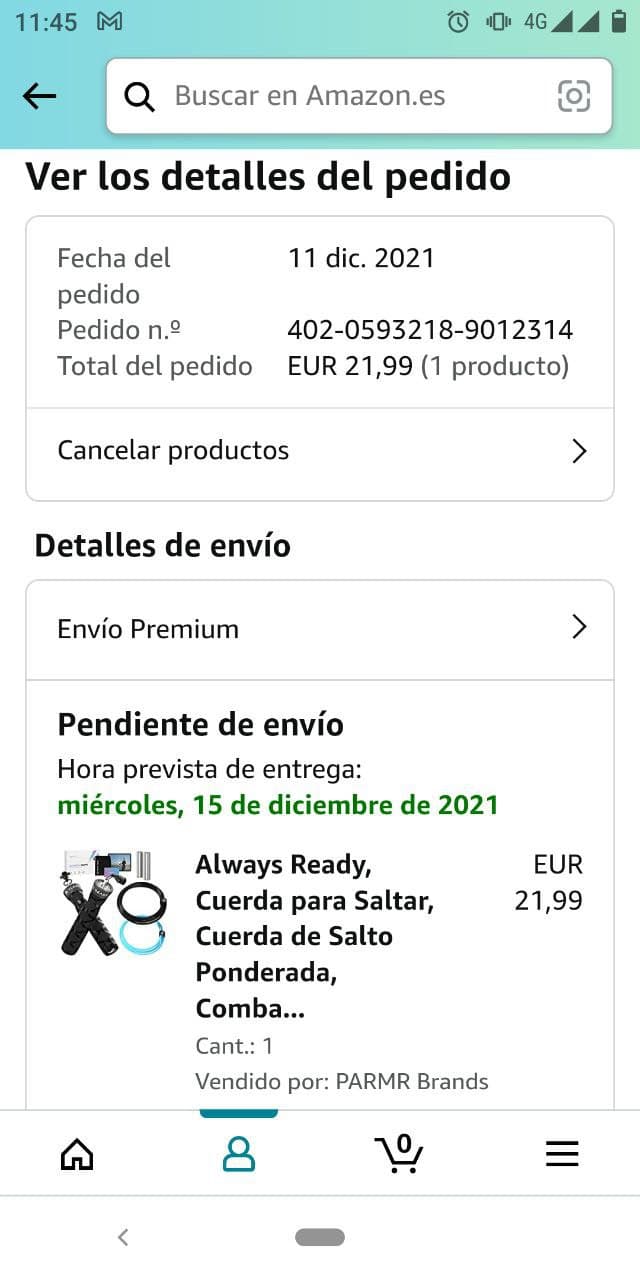Viewport: 640px width, 1280px height.
Task: Open the camera scan icon in search
Action: [x=574, y=96]
